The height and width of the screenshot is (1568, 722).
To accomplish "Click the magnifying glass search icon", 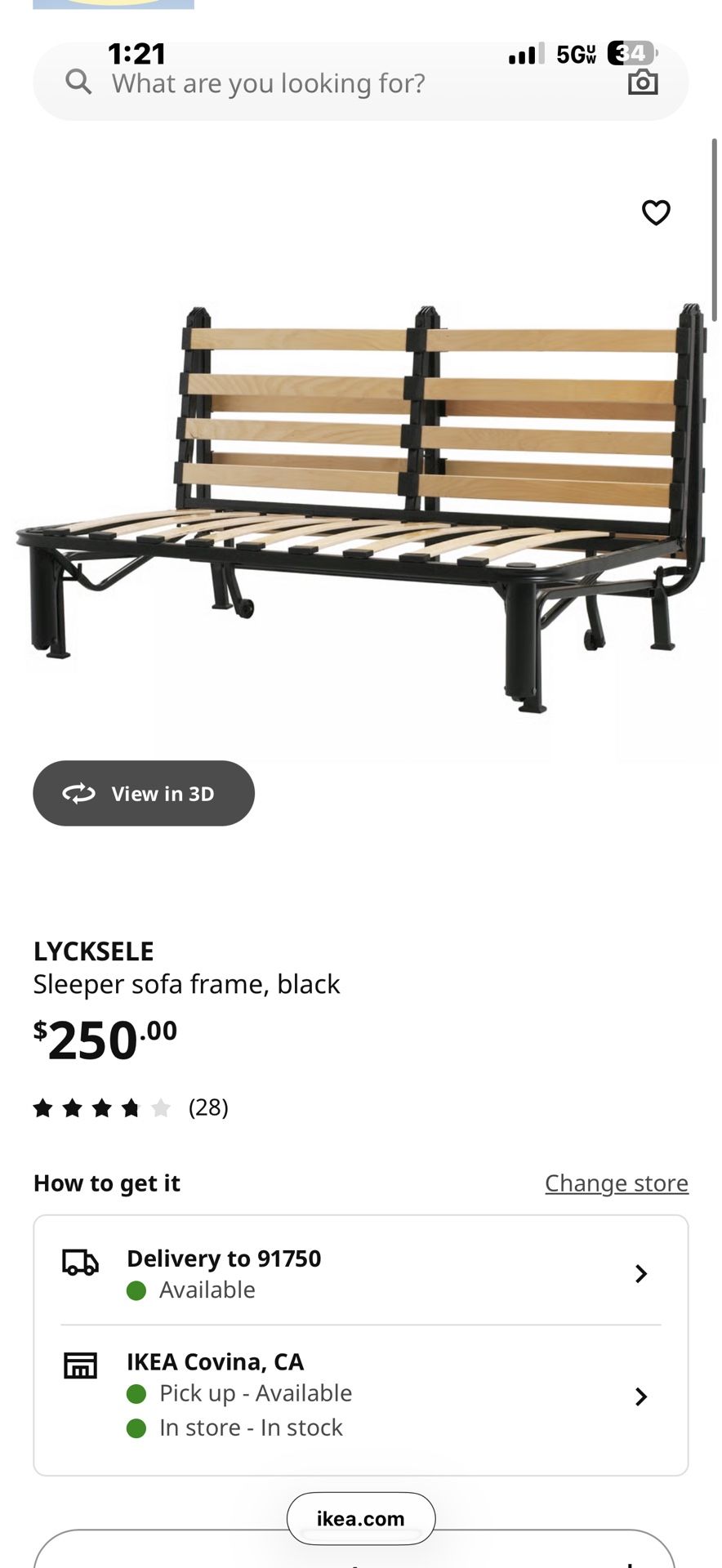I will pyautogui.click(x=78, y=82).
